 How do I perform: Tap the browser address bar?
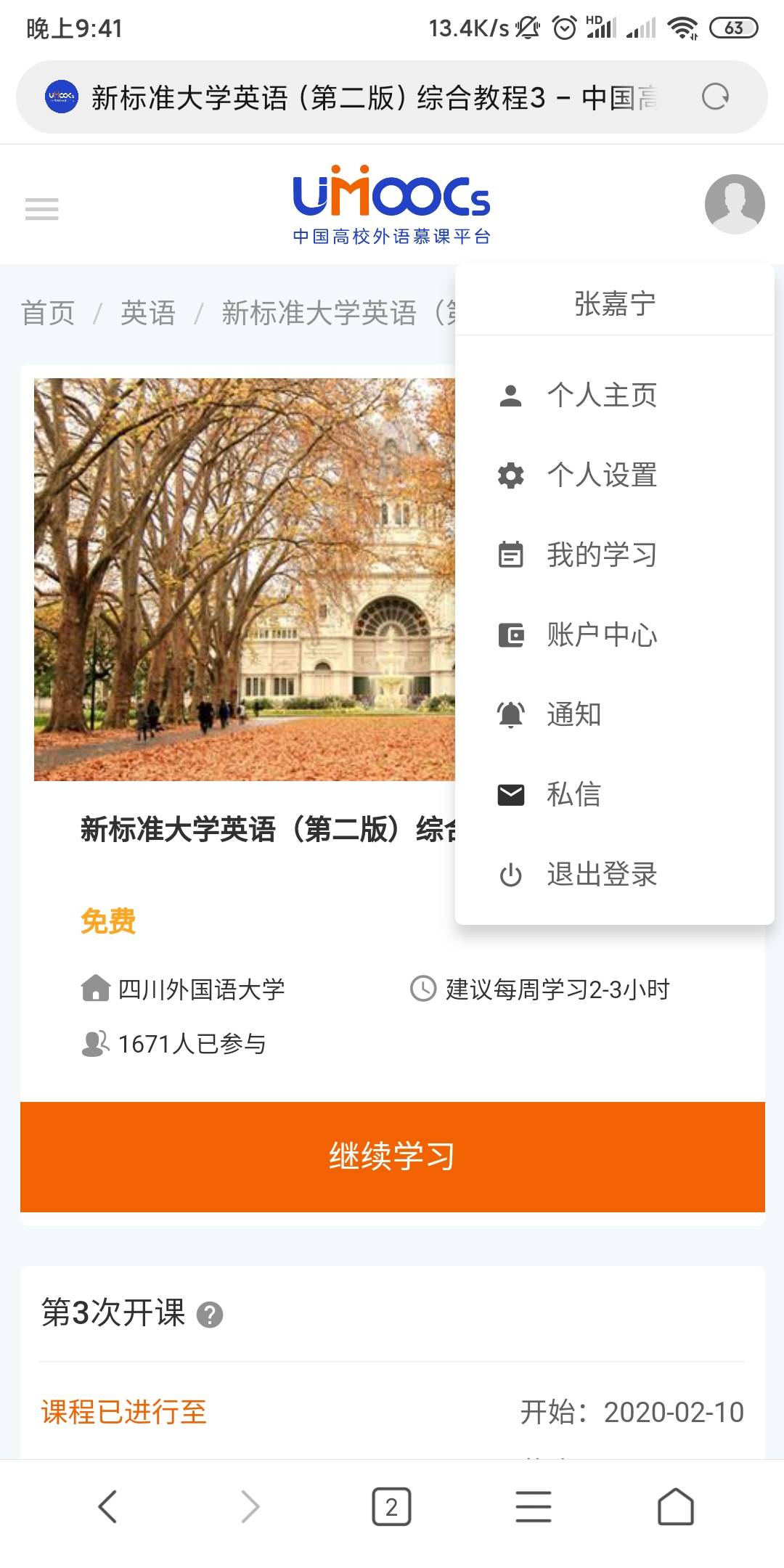coord(374,97)
